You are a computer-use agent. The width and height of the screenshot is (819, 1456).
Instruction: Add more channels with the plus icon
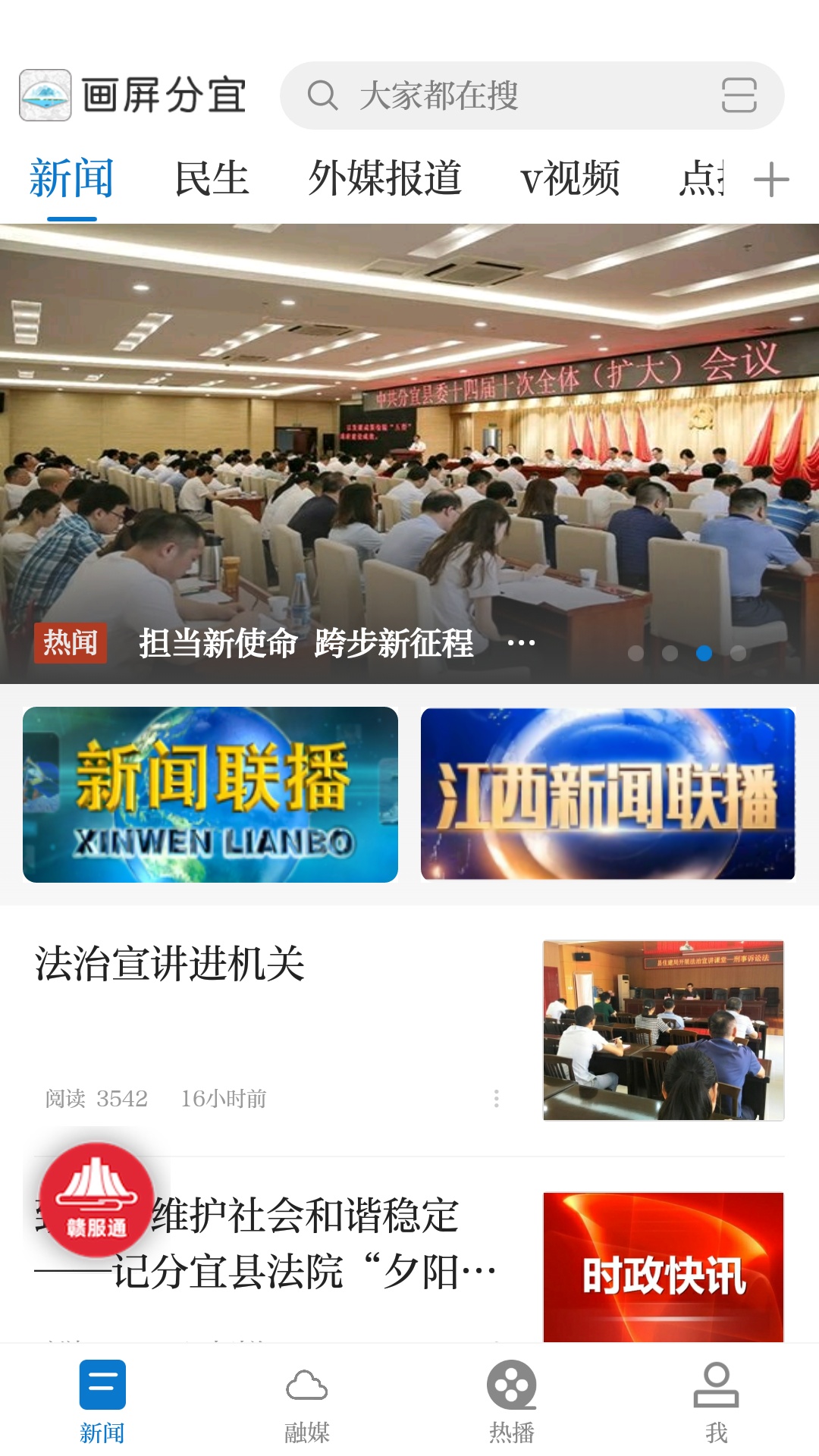(771, 180)
